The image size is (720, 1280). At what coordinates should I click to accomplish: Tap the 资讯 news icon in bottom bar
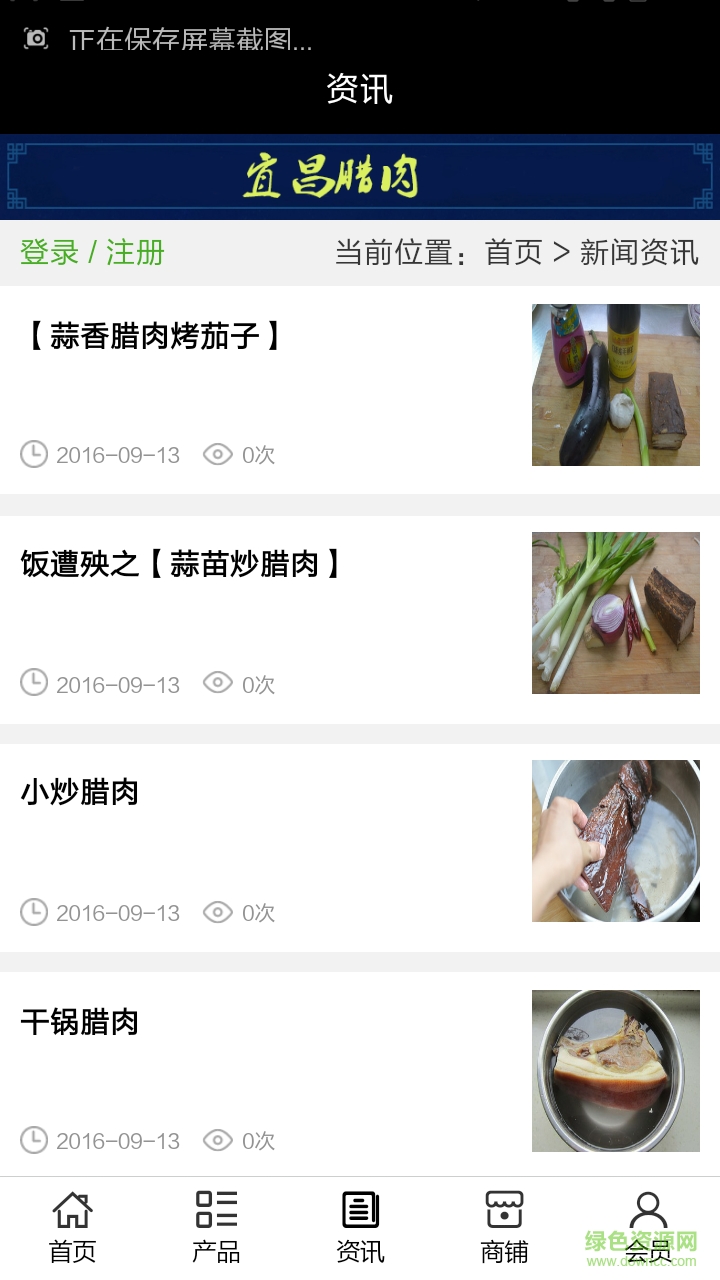pos(359,1210)
